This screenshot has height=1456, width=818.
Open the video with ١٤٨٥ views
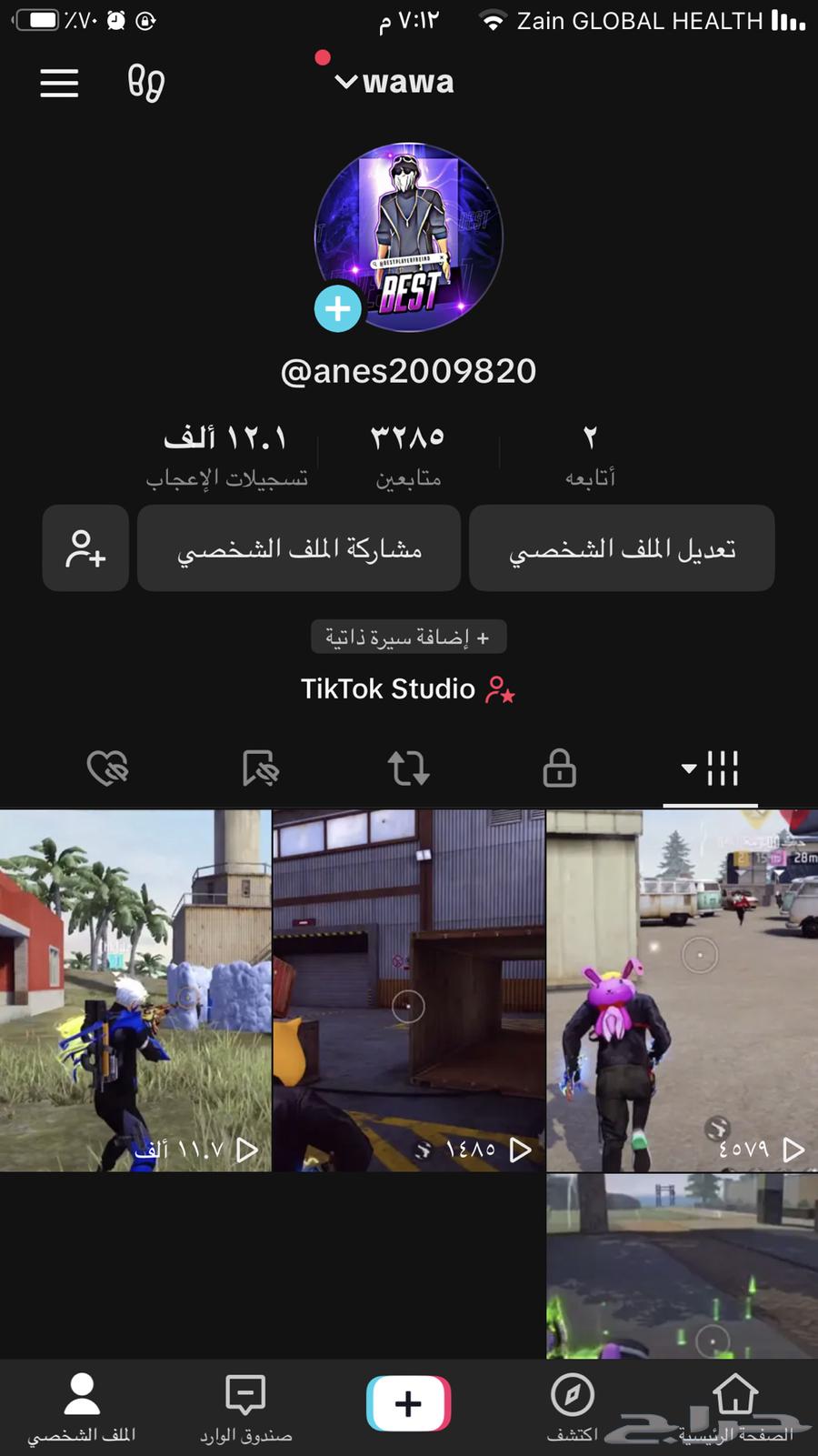(408, 990)
